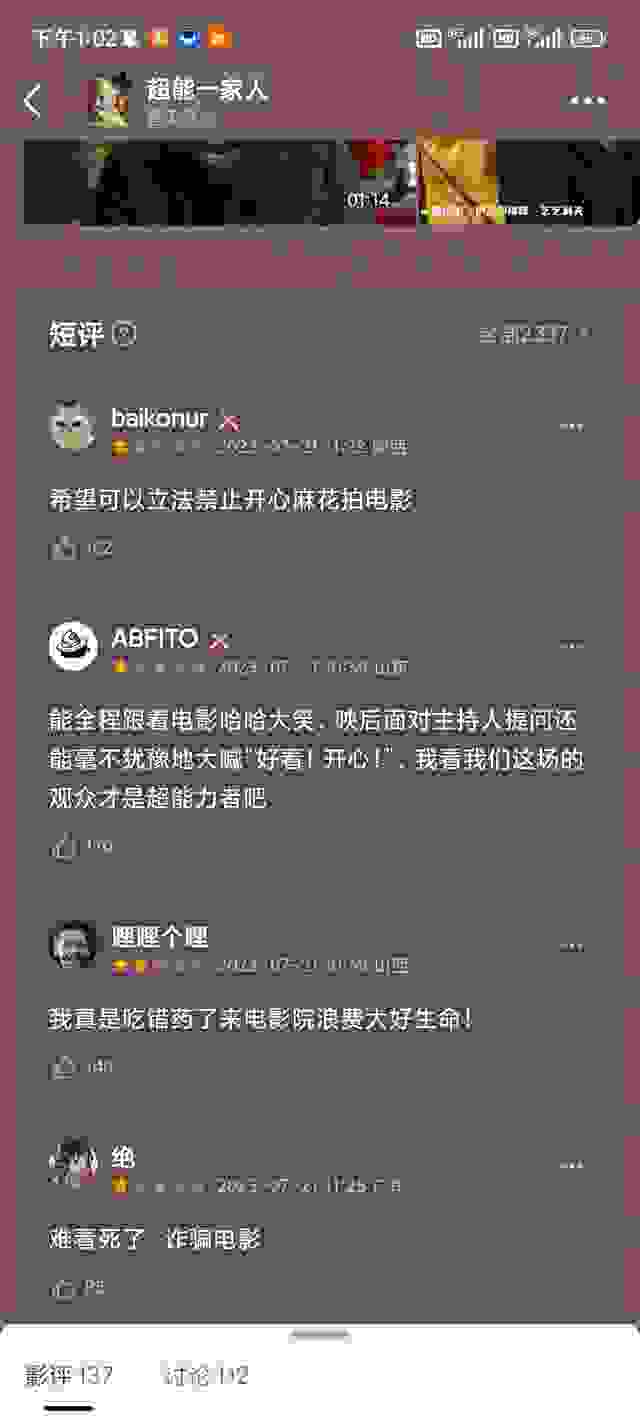
Task: Open the overflow menu in the header
Action: point(587,101)
